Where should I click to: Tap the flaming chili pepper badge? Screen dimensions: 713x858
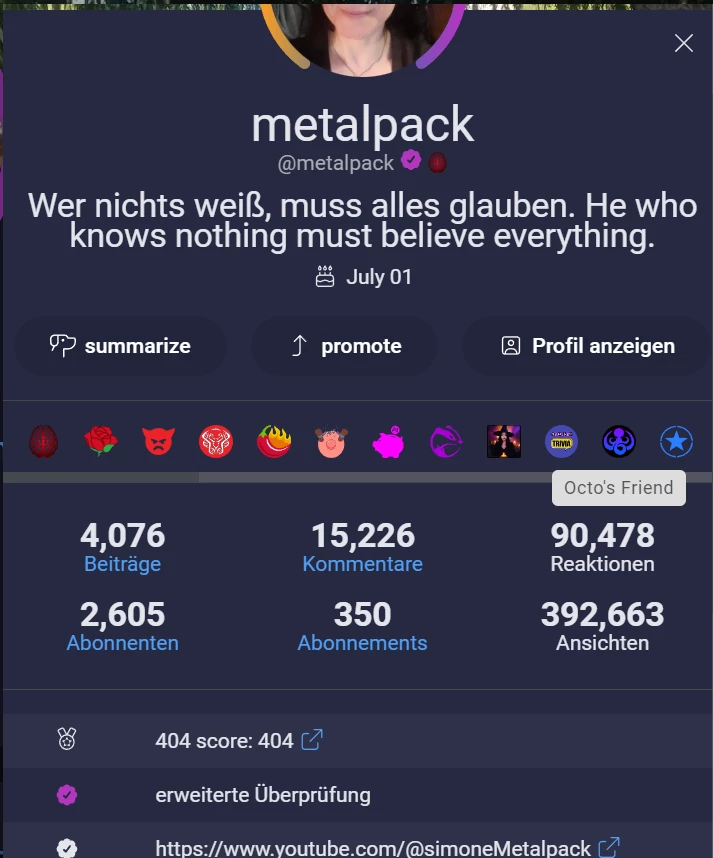(274, 441)
